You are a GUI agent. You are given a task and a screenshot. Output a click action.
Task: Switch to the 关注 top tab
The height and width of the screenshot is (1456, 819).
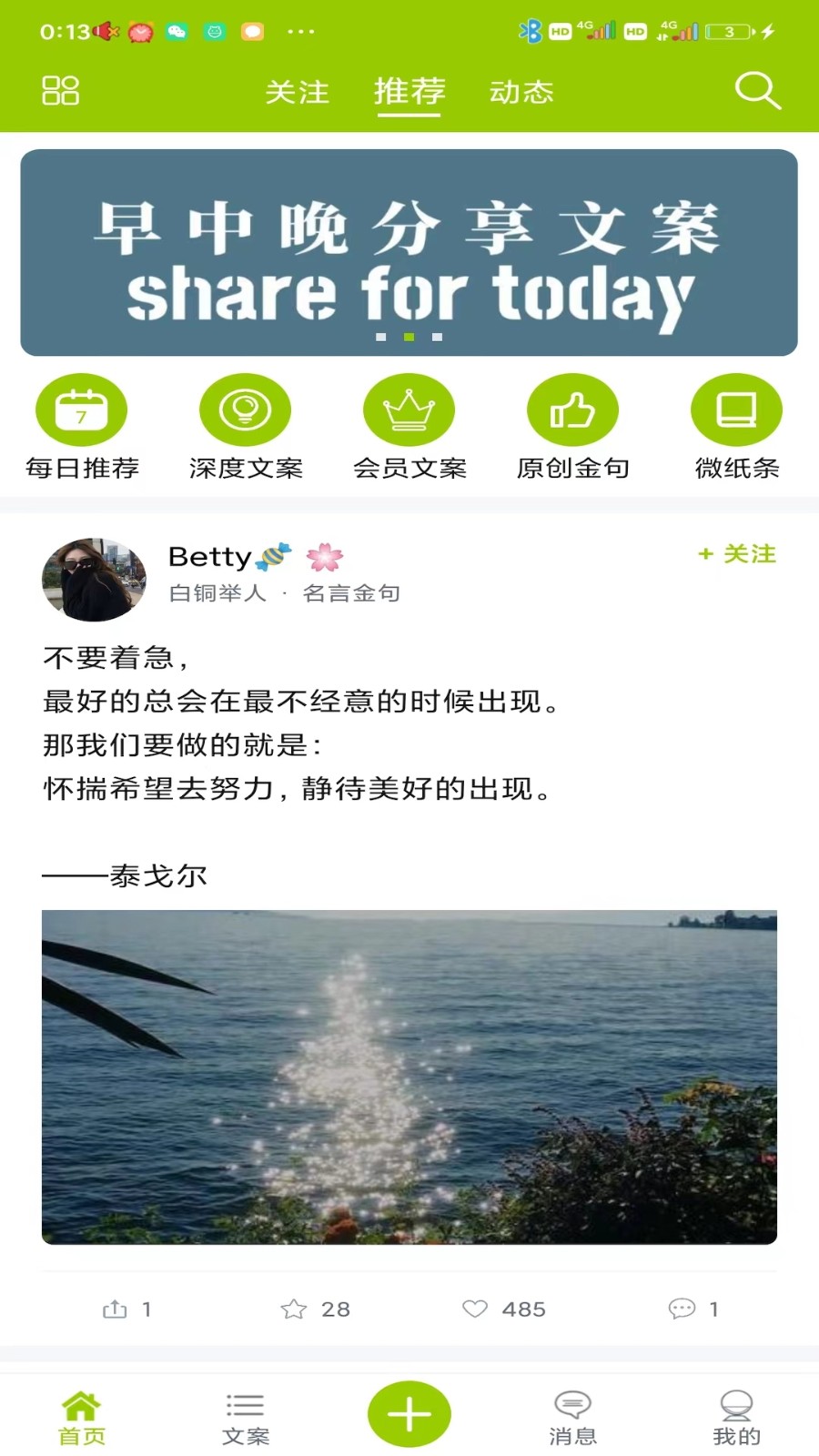(x=297, y=92)
